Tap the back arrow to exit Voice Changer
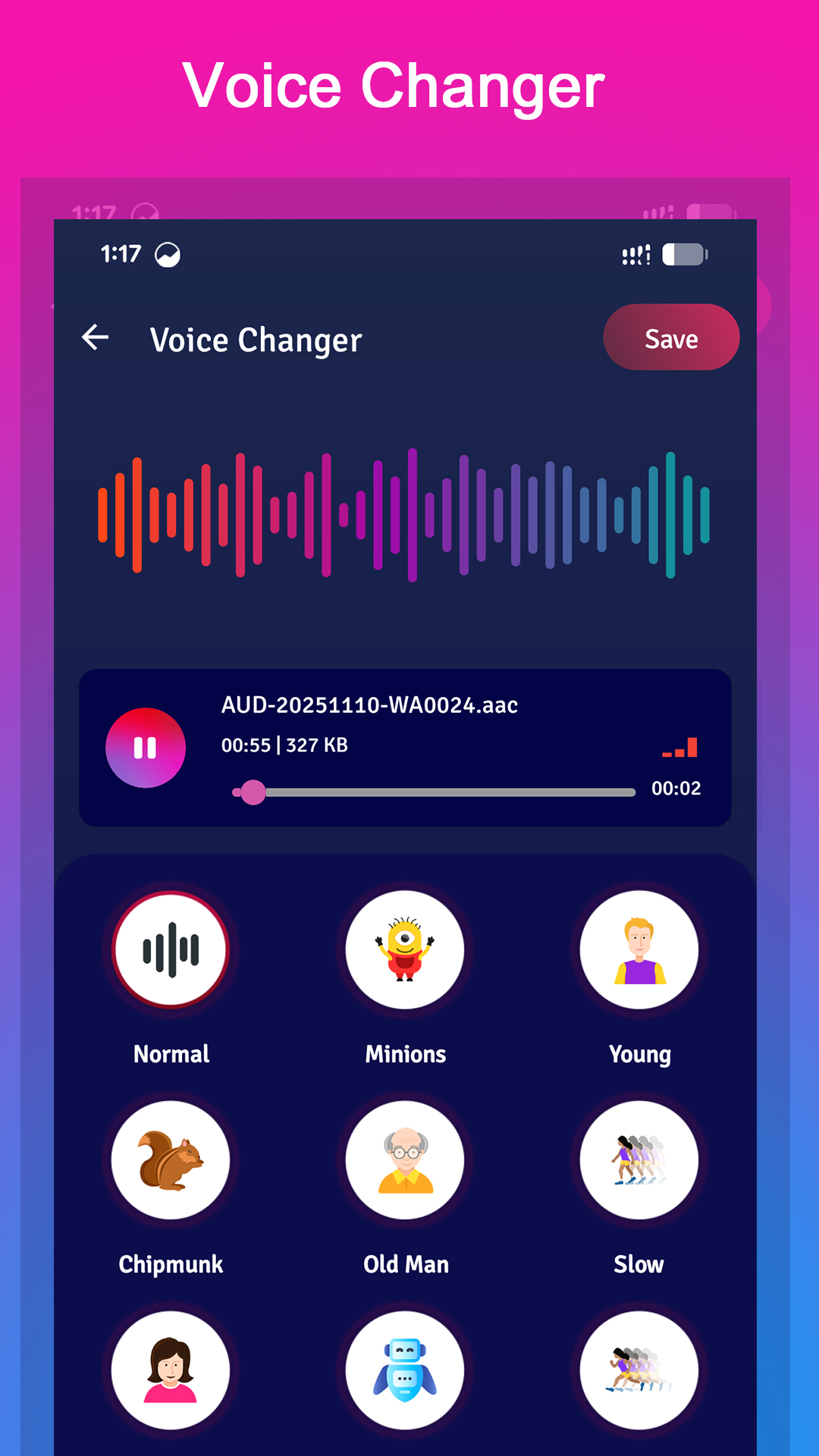This screenshot has width=819, height=1456. pos(96,338)
